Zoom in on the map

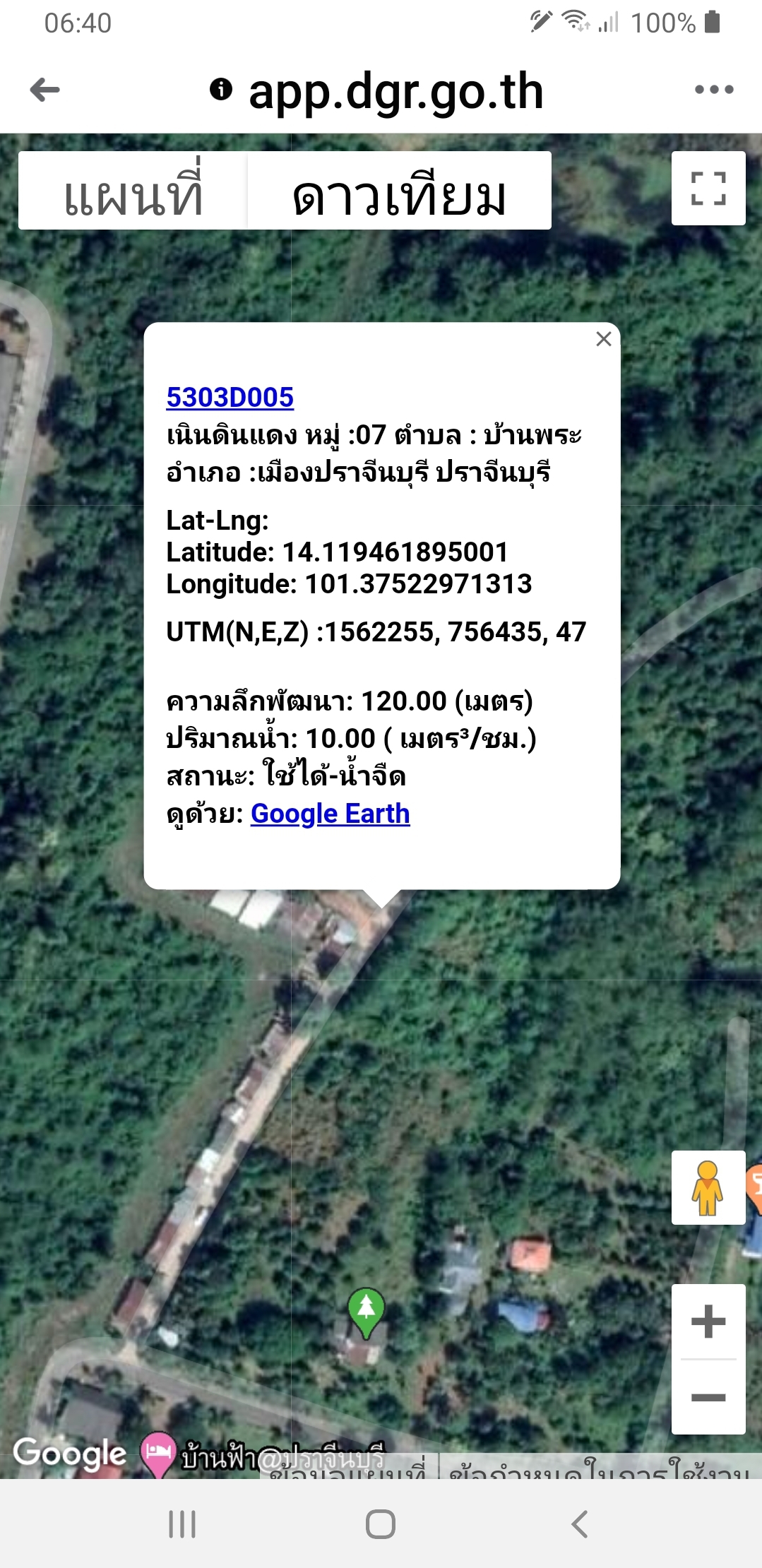click(708, 1321)
